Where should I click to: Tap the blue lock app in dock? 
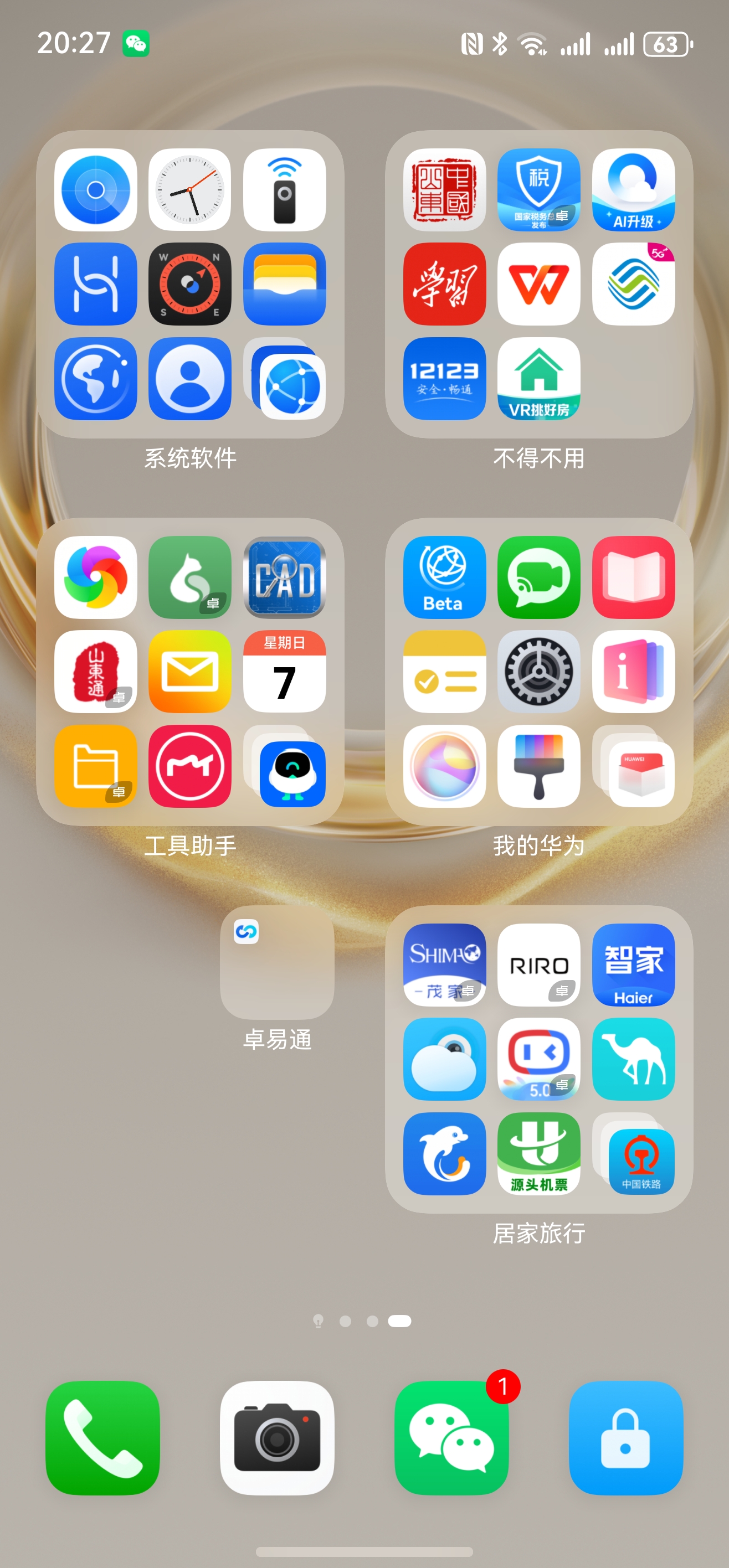click(x=625, y=1437)
